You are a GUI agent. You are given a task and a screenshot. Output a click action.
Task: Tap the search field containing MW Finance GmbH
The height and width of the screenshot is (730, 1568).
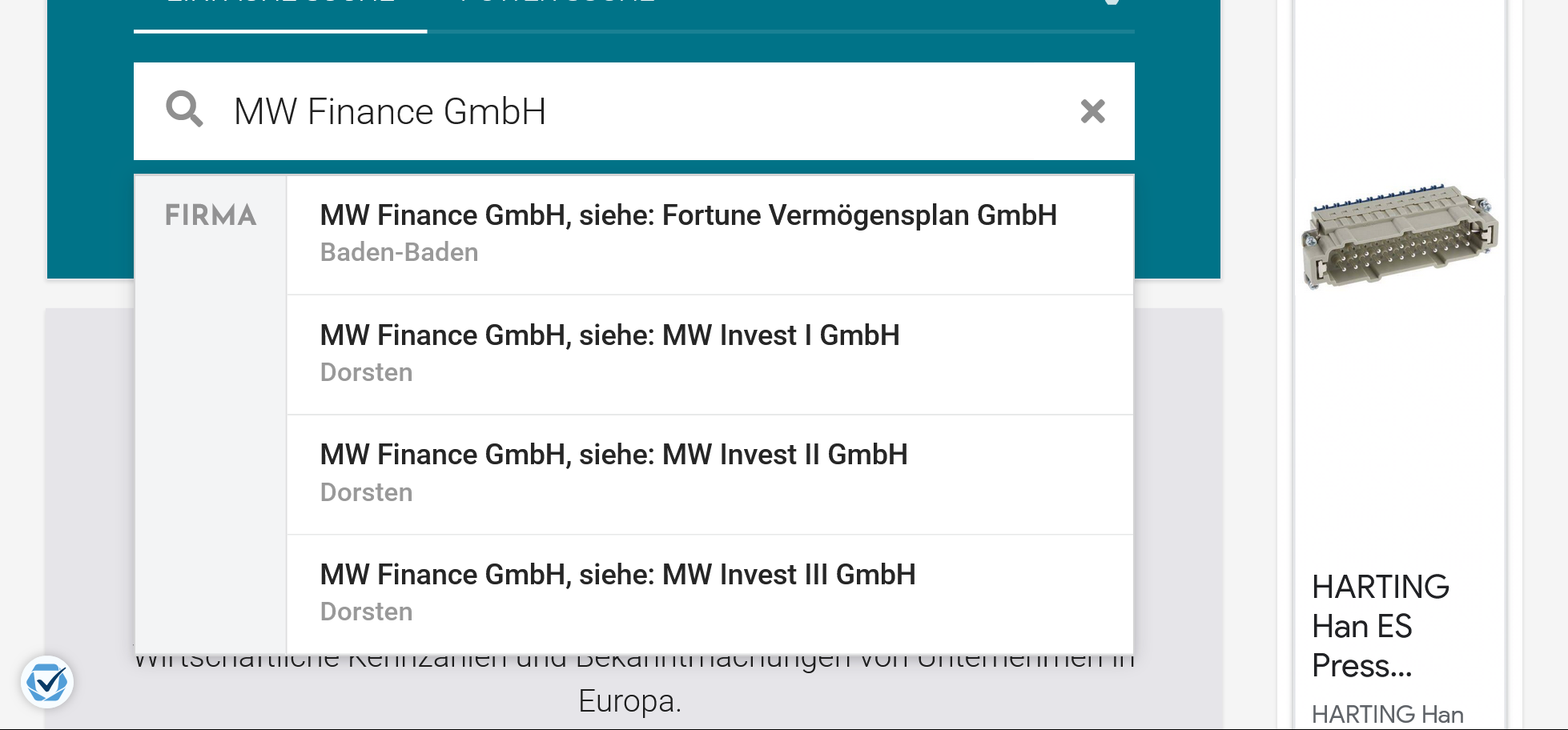(x=641, y=111)
